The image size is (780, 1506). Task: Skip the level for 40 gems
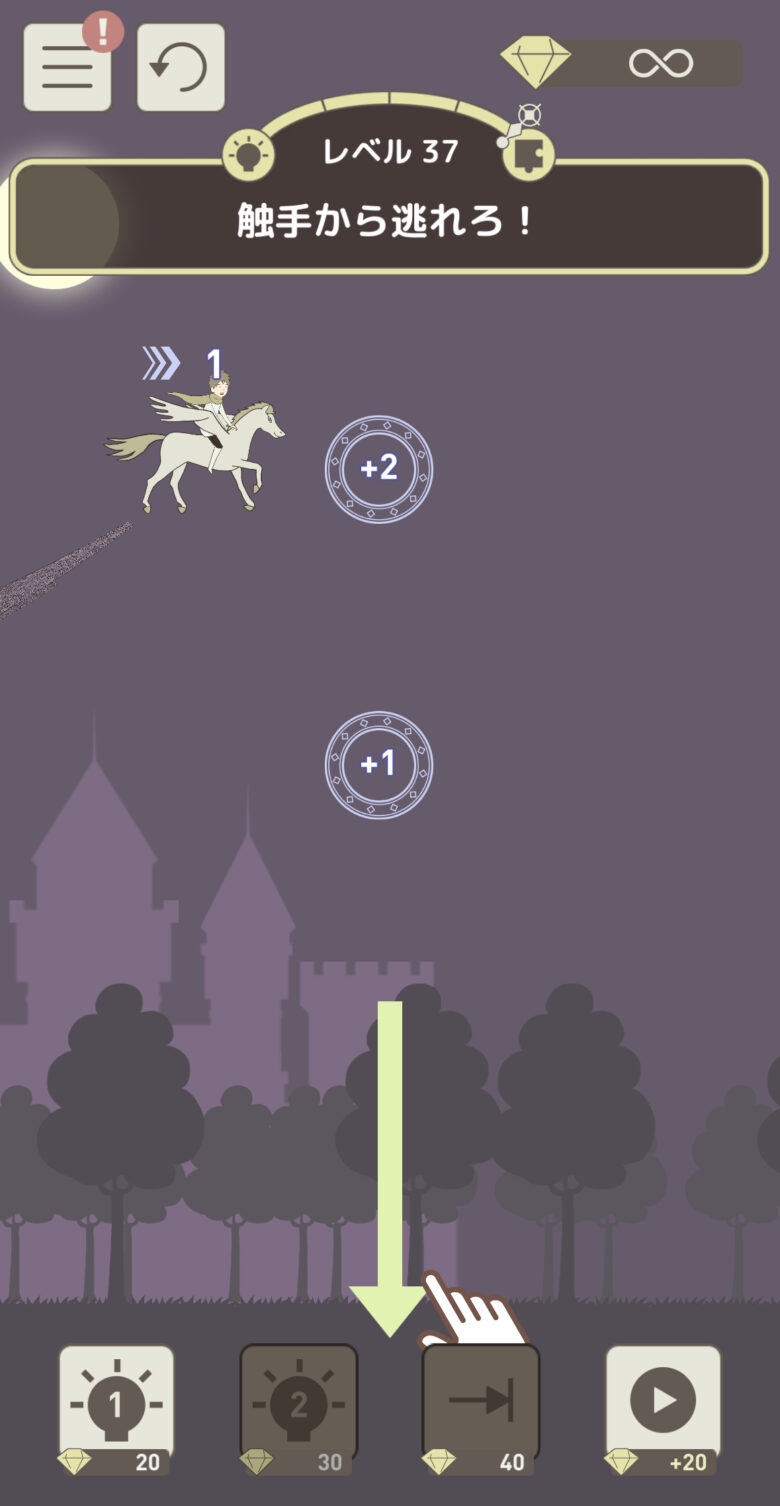(x=481, y=1405)
